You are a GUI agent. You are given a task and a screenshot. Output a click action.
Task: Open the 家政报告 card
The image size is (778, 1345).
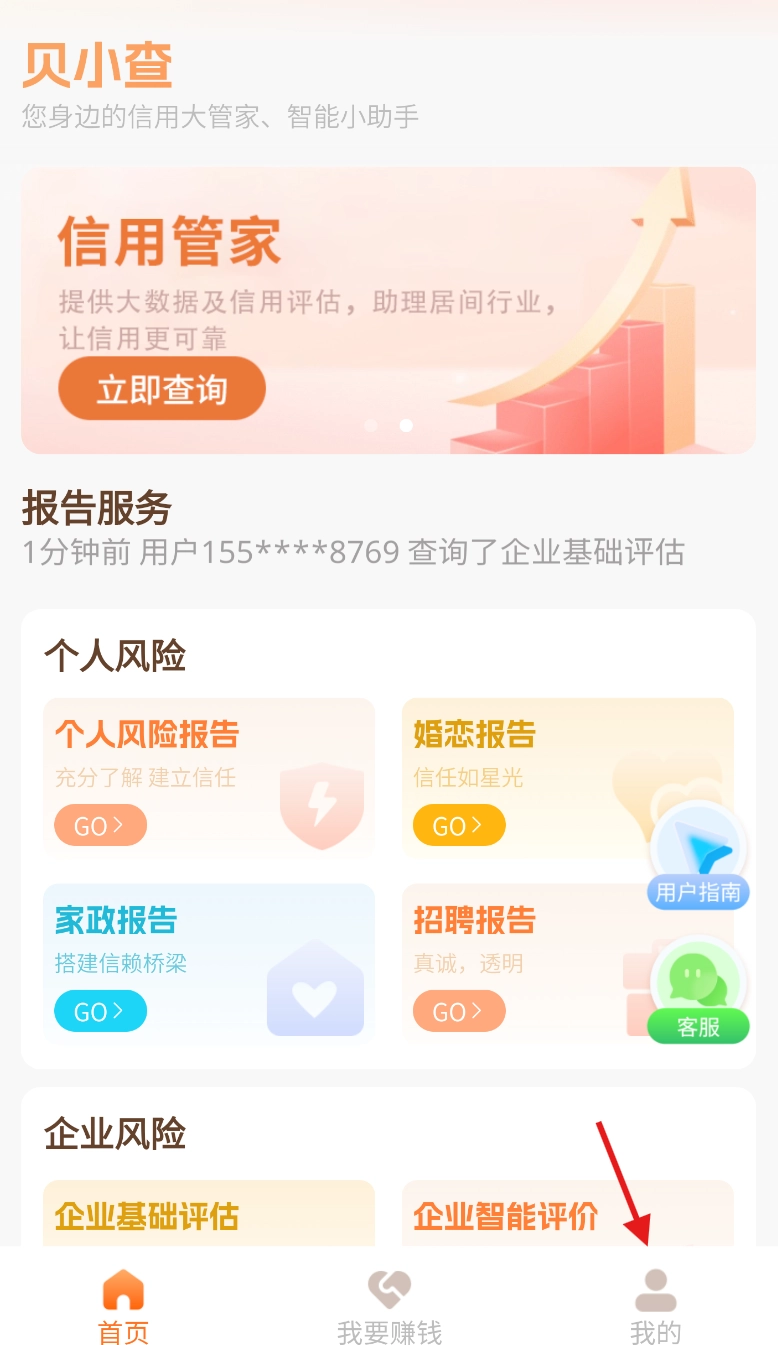click(x=208, y=962)
